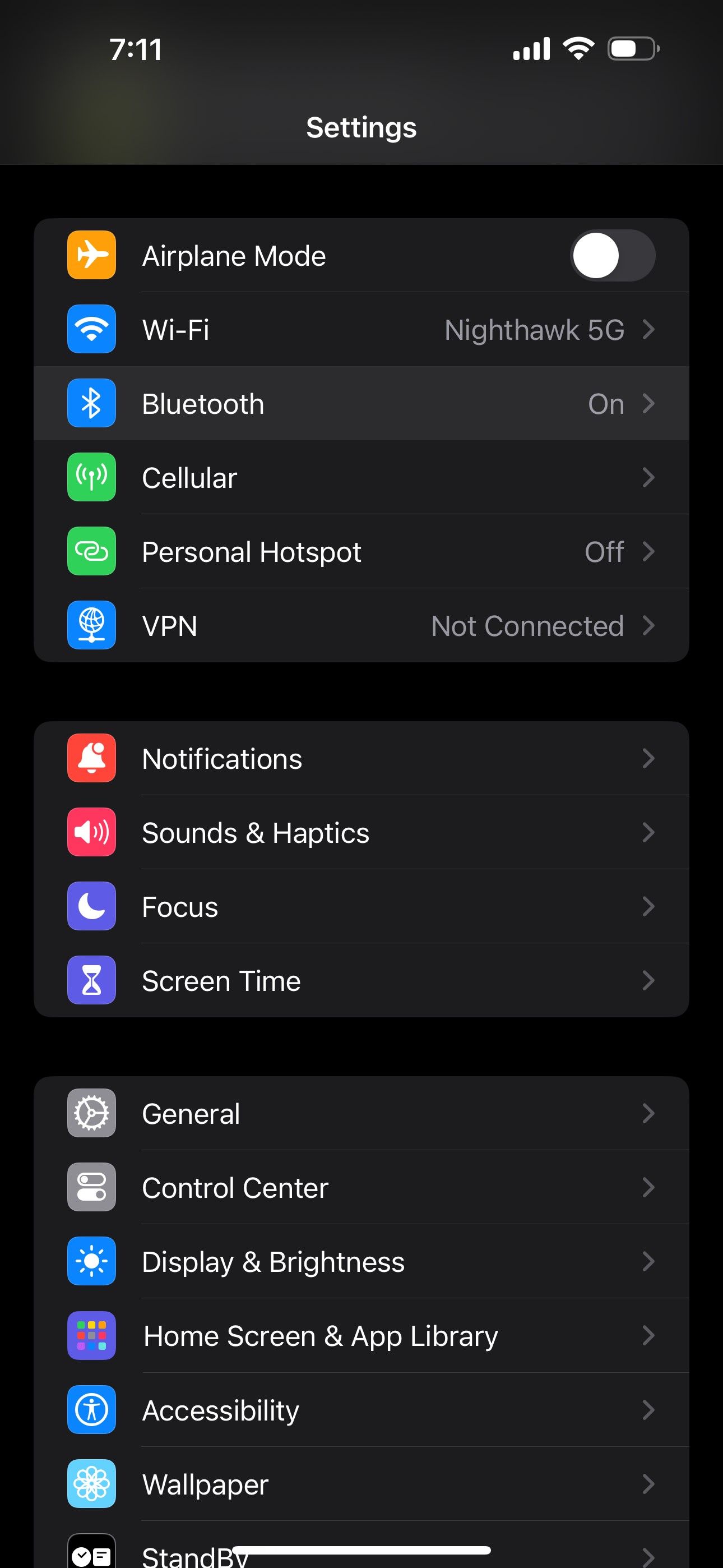Tap the Focus crescent moon icon
723x1568 pixels.
coord(91,906)
